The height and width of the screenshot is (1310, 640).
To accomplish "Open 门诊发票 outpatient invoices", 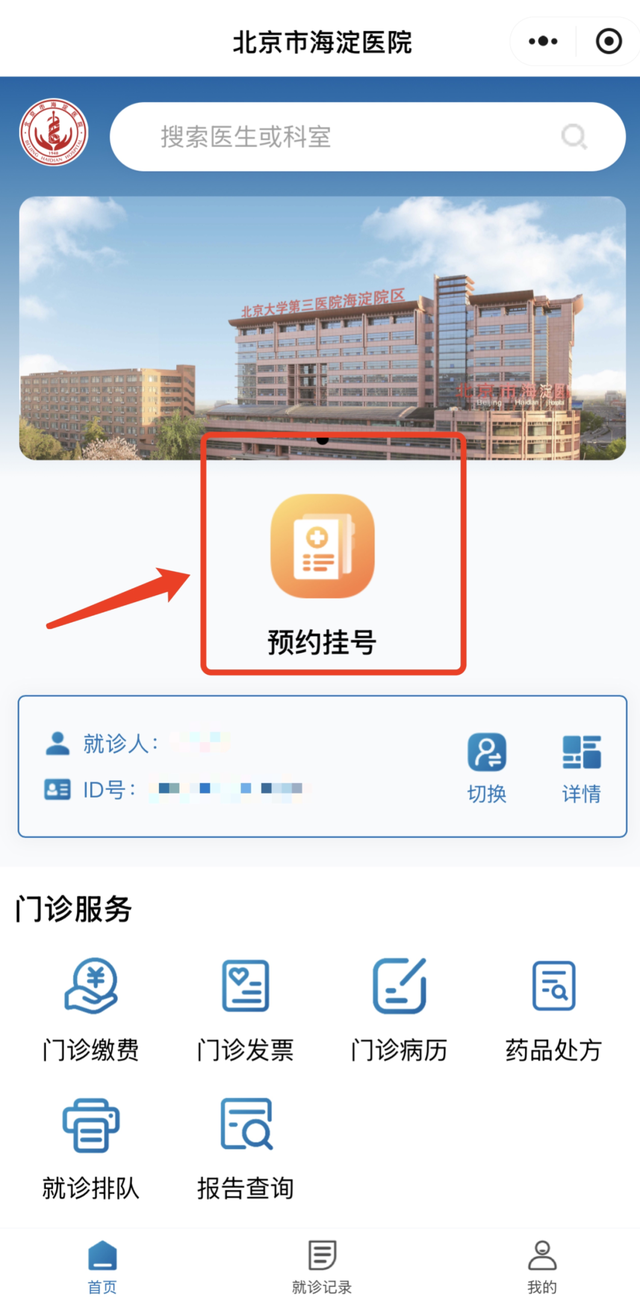I will (x=245, y=1008).
